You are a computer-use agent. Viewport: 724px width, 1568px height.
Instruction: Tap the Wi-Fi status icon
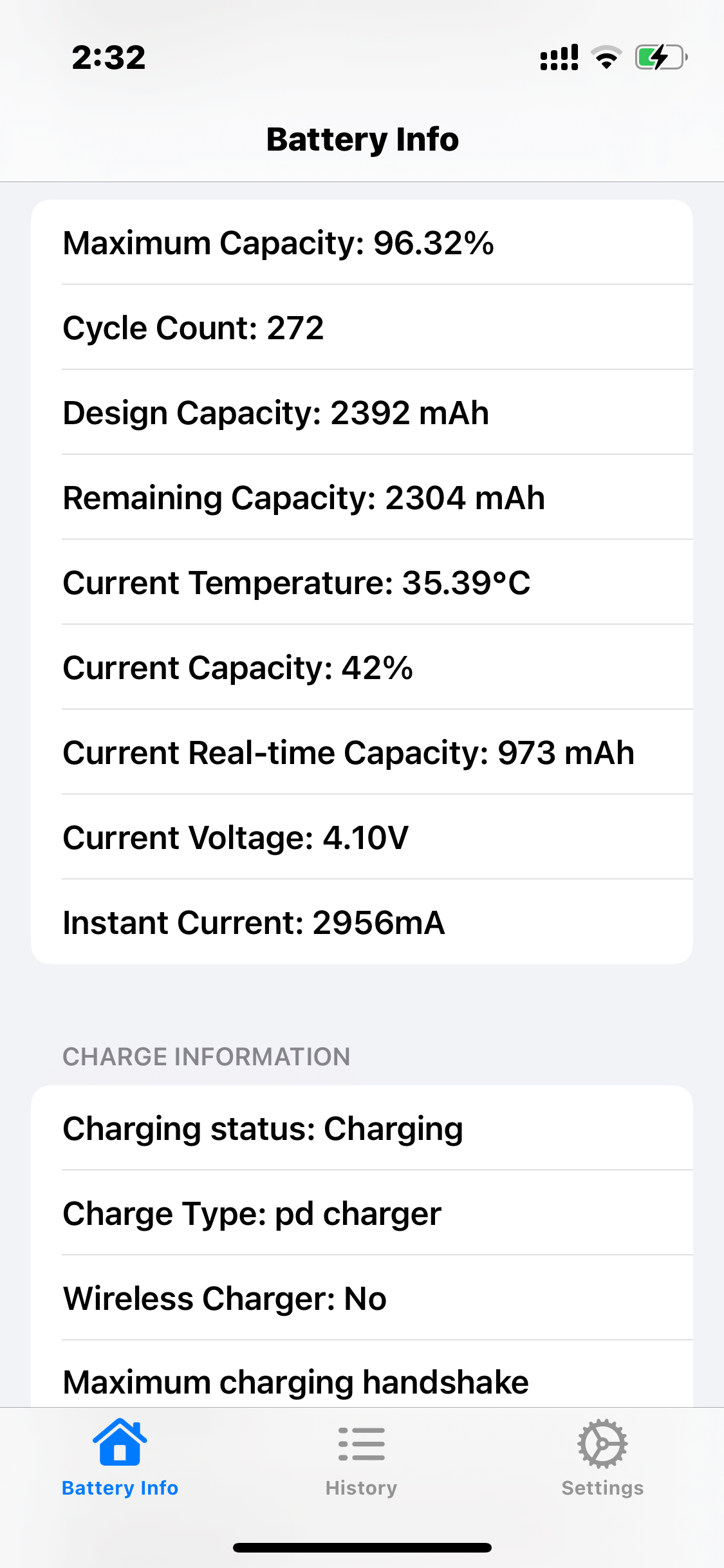pos(607,58)
